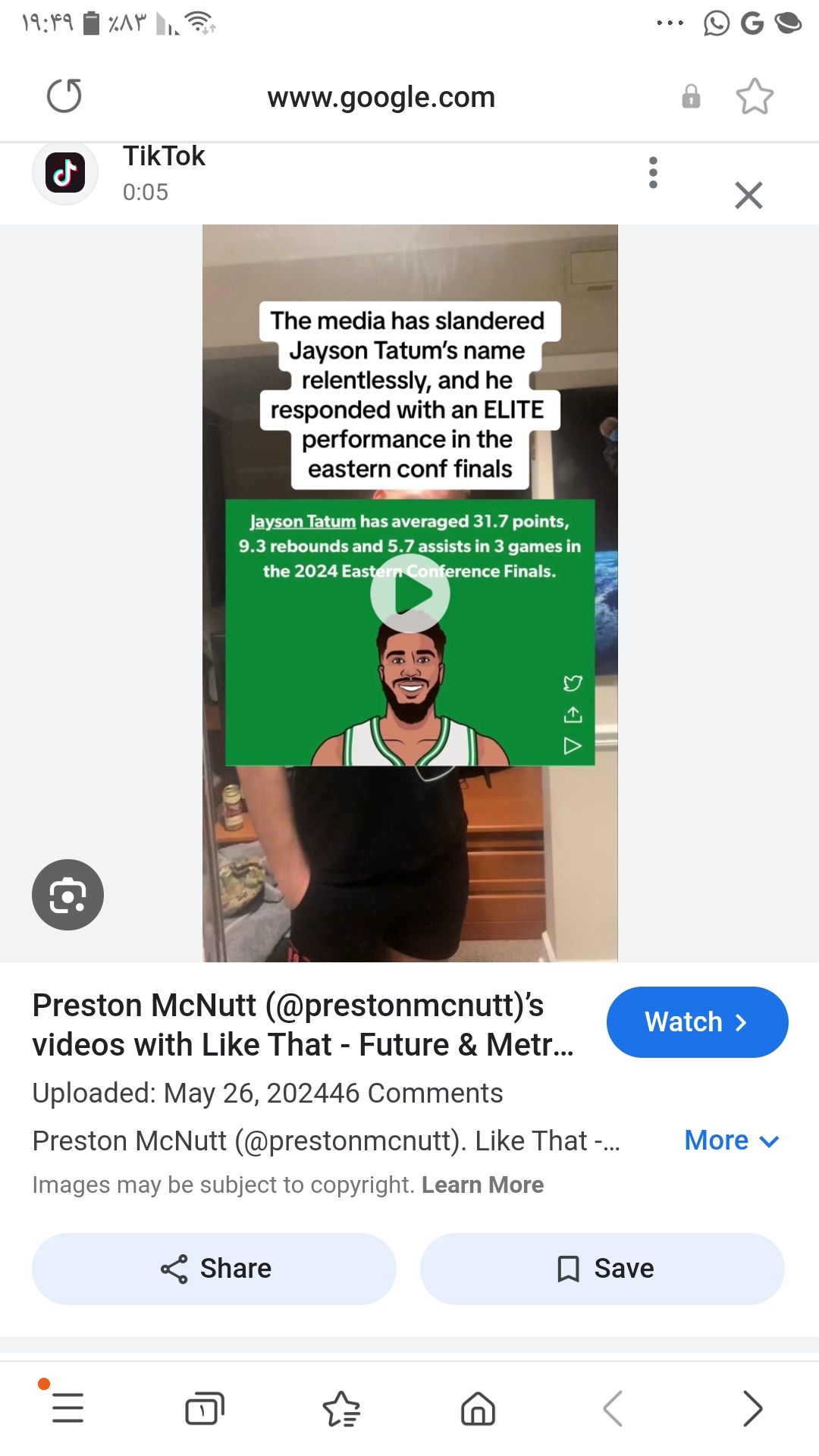Image resolution: width=819 pixels, height=1456 pixels.
Task: Search this image with Google Lens
Action: click(x=67, y=895)
